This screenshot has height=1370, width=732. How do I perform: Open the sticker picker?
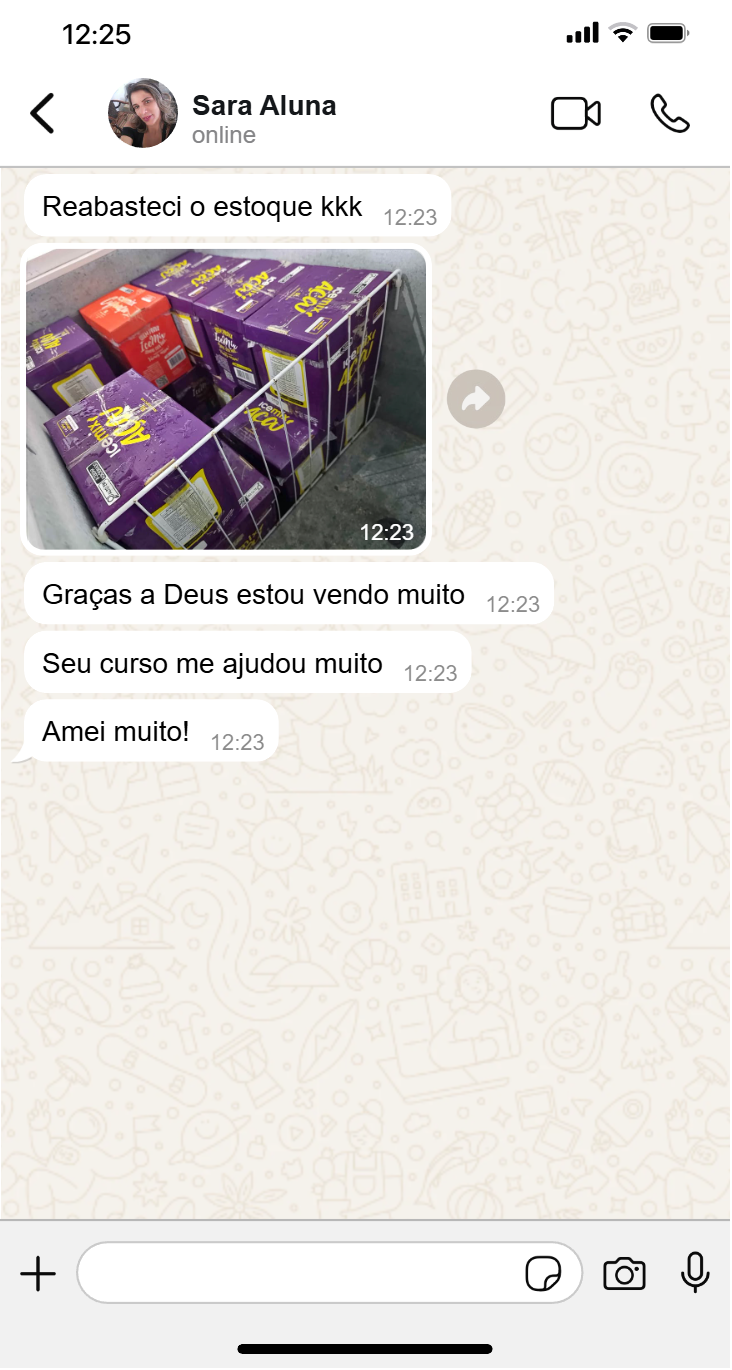[x=543, y=1274]
